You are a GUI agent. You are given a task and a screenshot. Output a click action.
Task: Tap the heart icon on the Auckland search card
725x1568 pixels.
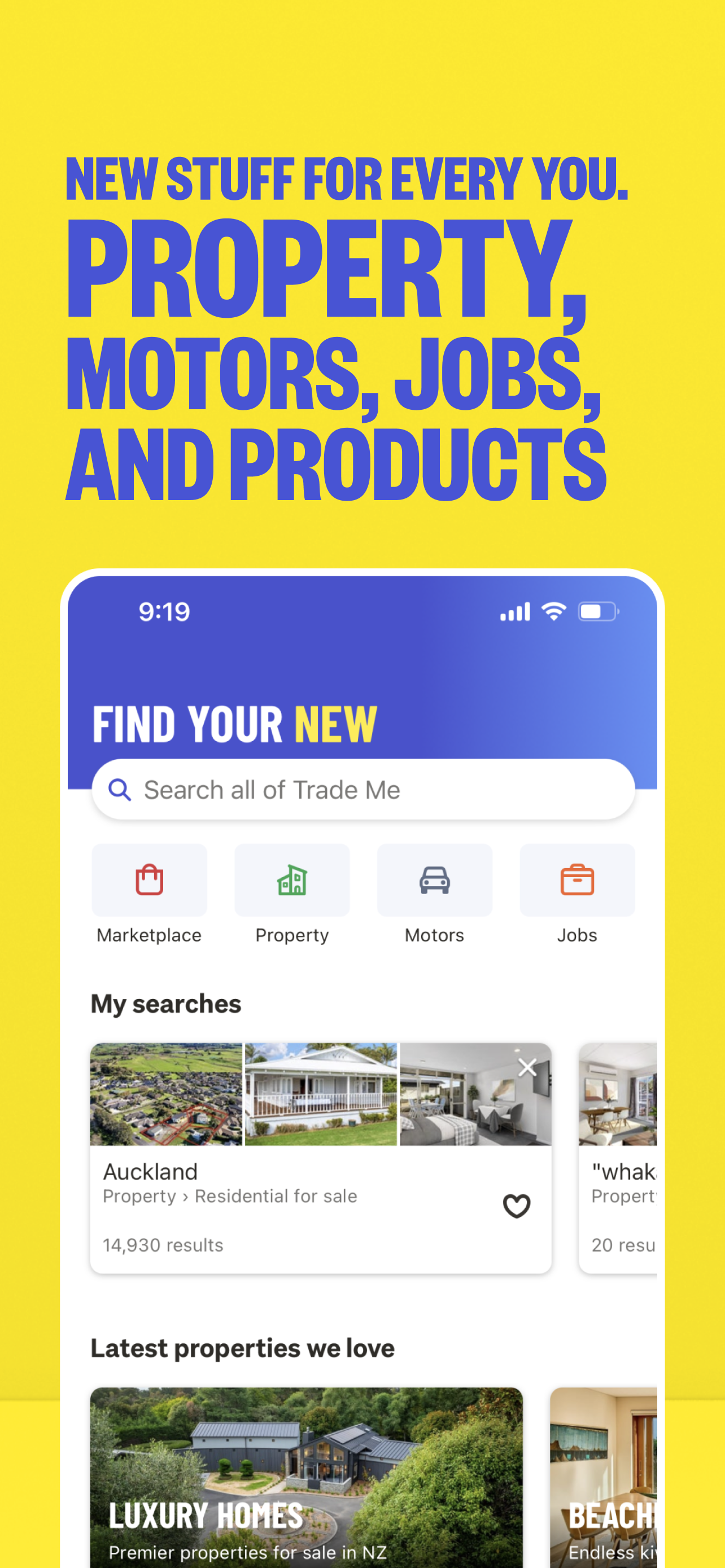tap(517, 1206)
